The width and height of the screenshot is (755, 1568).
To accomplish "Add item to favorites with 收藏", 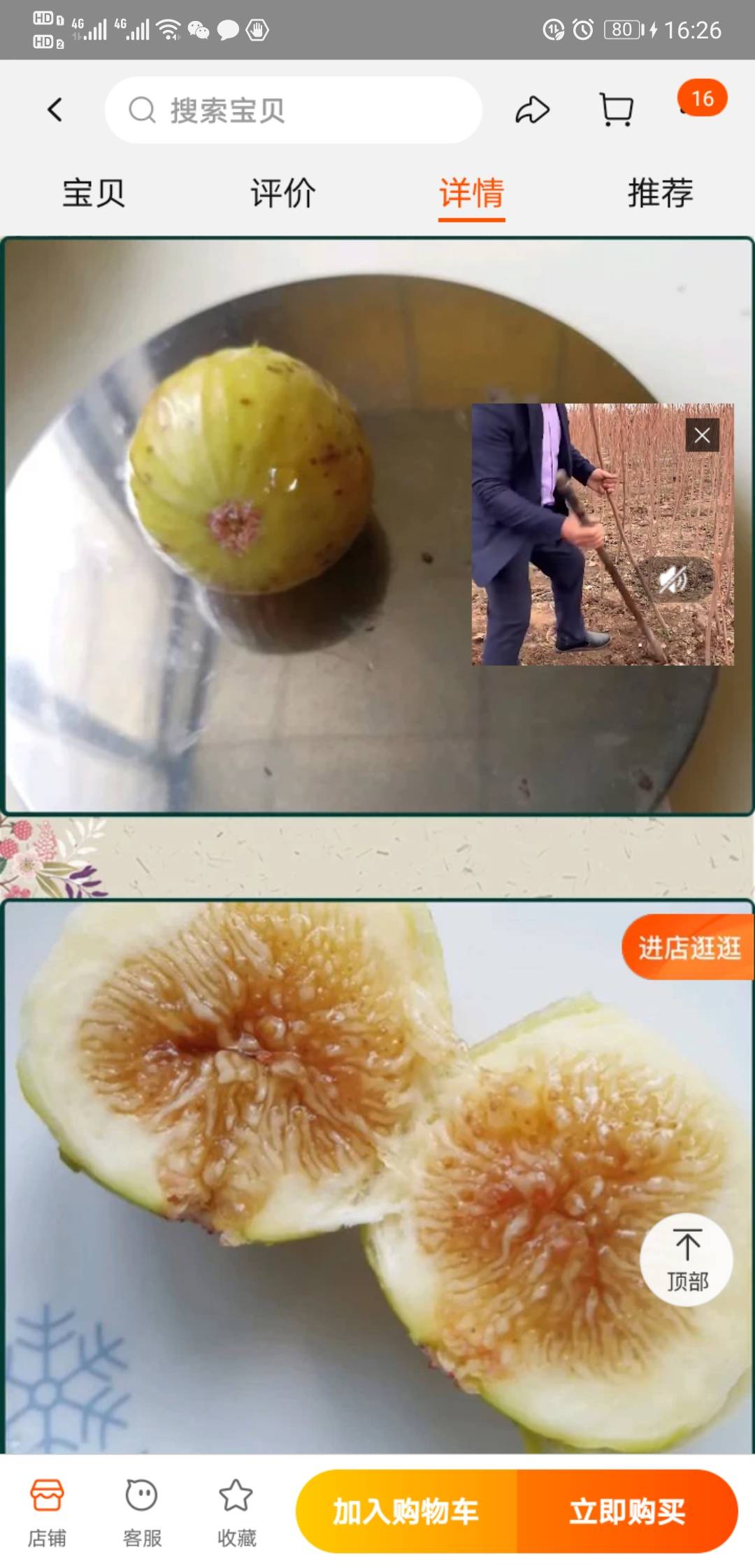I will [x=236, y=1512].
